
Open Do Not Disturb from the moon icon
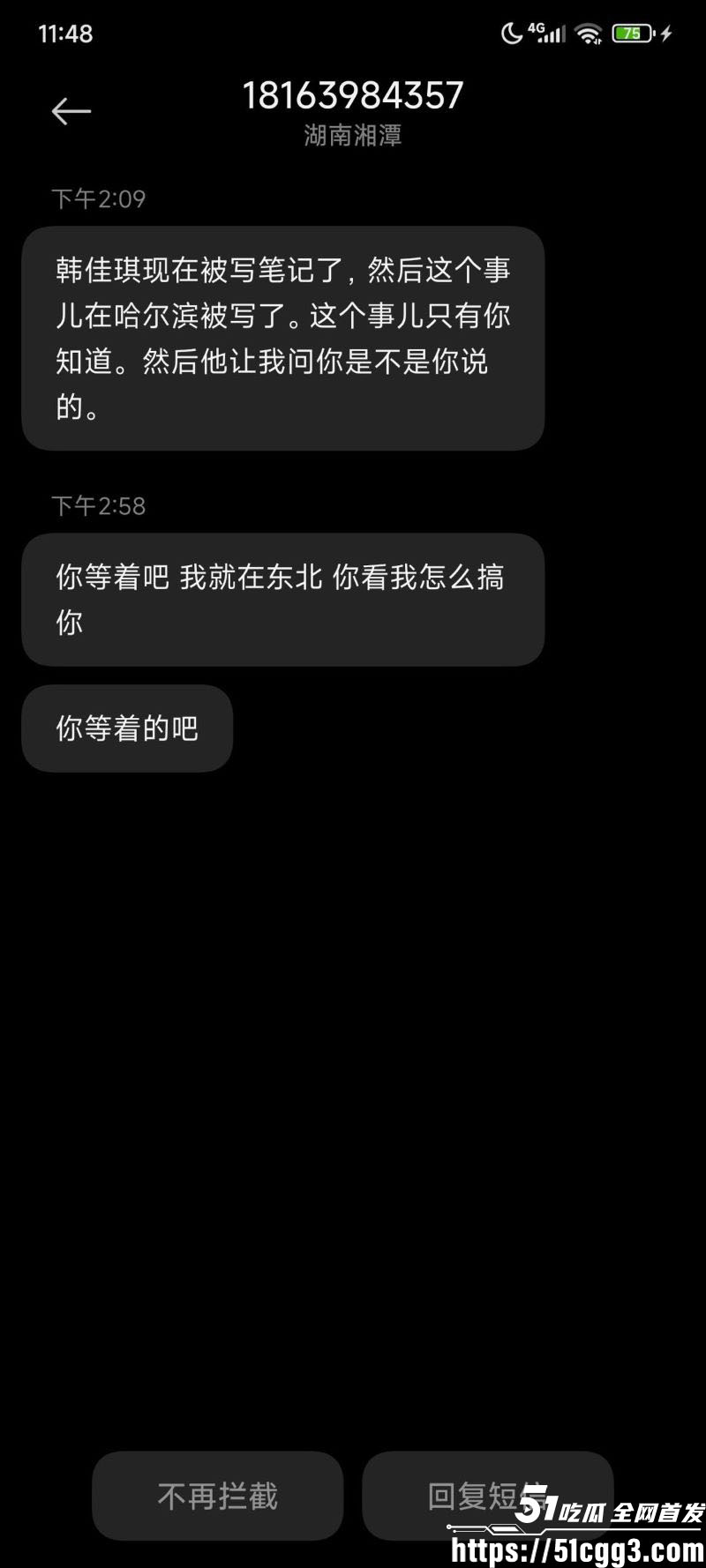click(512, 32)
